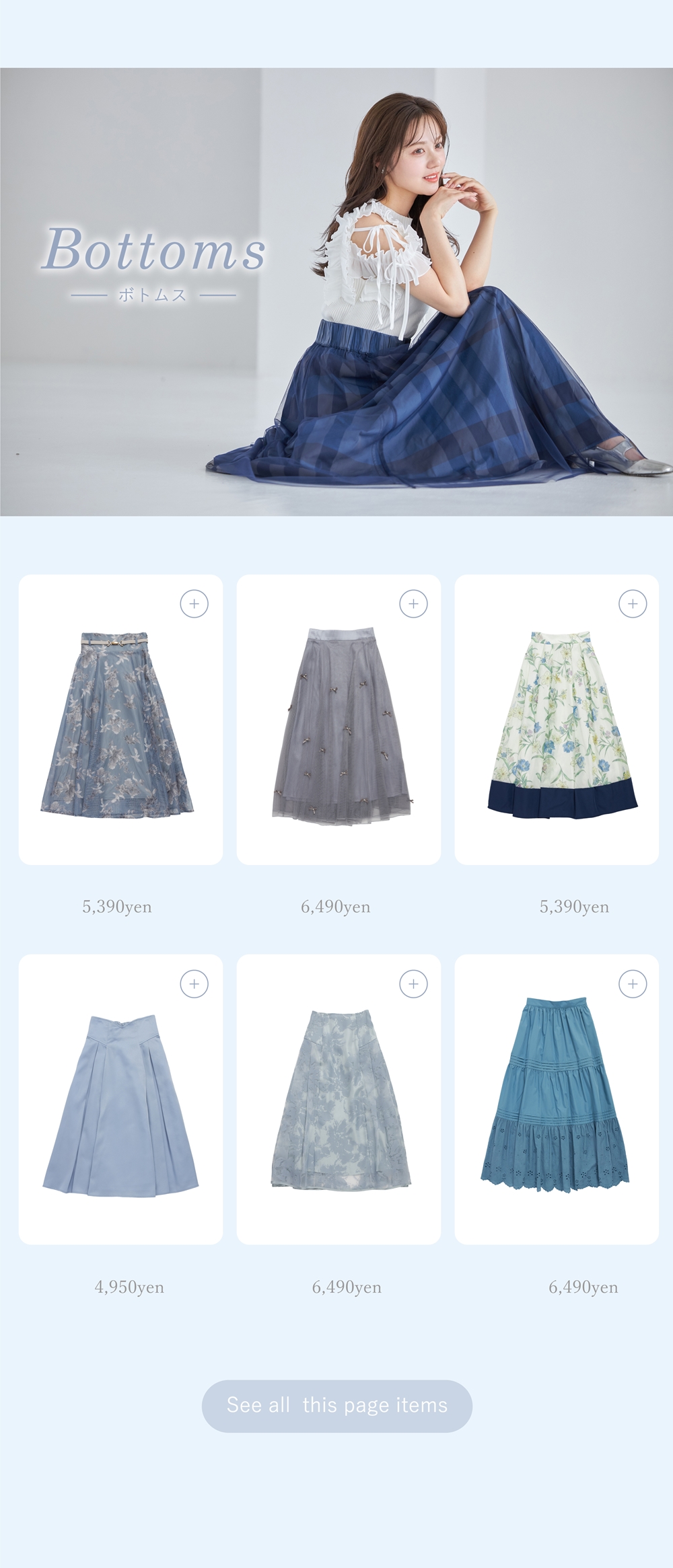This screenshot has width=673, height=1568.
Task: View the light blue satin pleated skirt
Action: coord(120,1107)
